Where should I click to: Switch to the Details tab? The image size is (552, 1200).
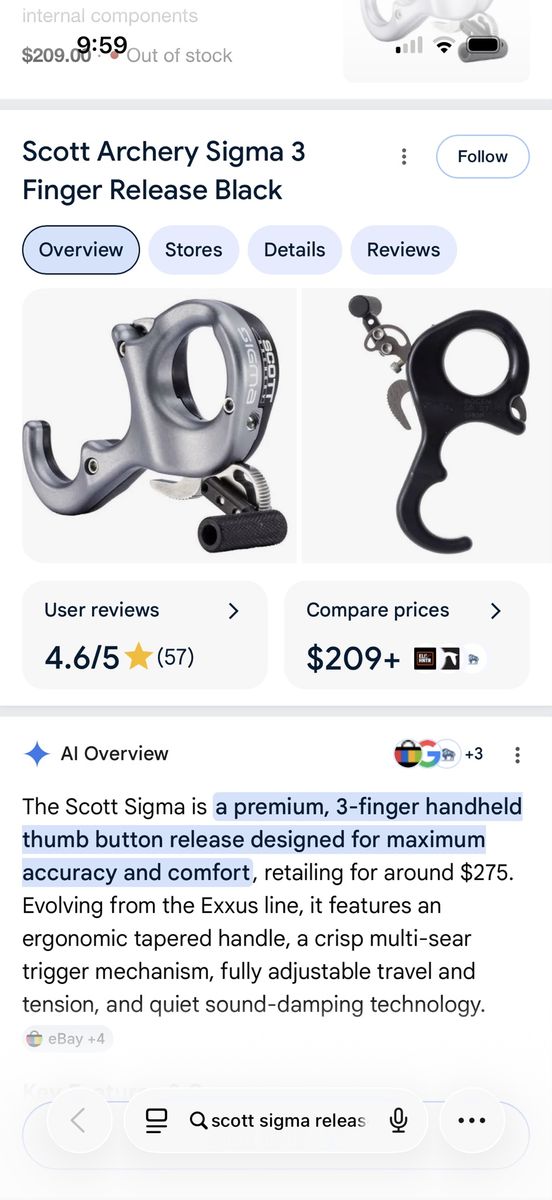click(294, 250)
